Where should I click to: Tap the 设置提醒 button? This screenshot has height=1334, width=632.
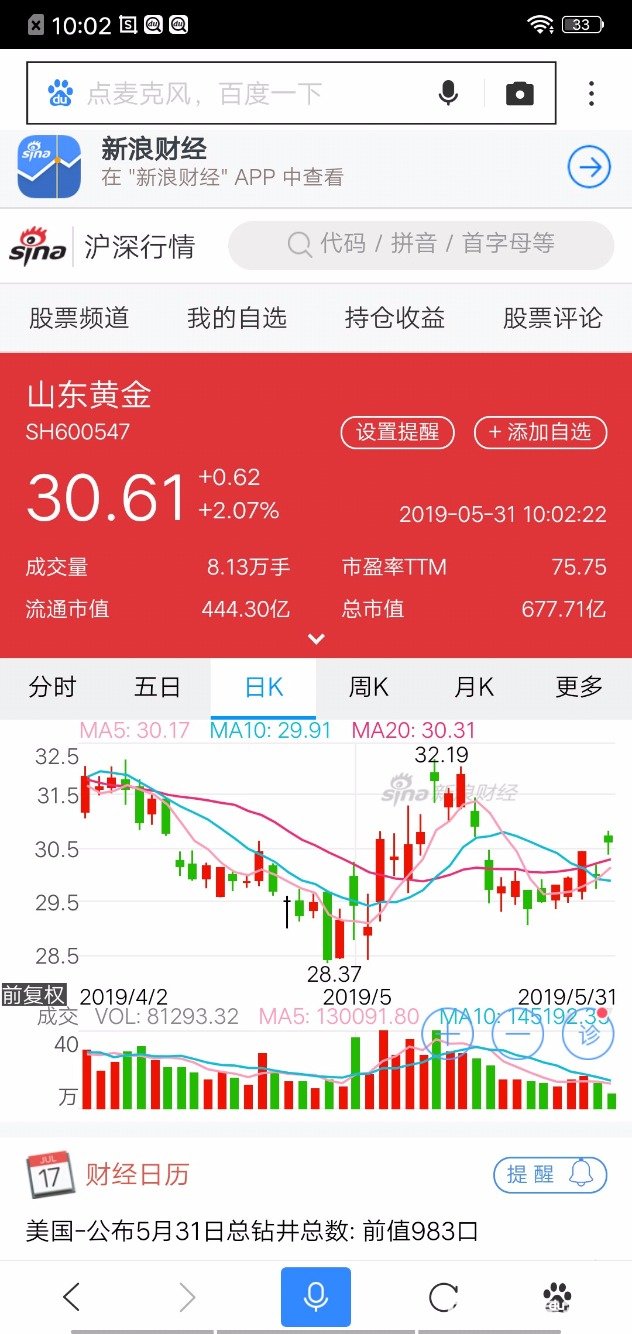398,433
